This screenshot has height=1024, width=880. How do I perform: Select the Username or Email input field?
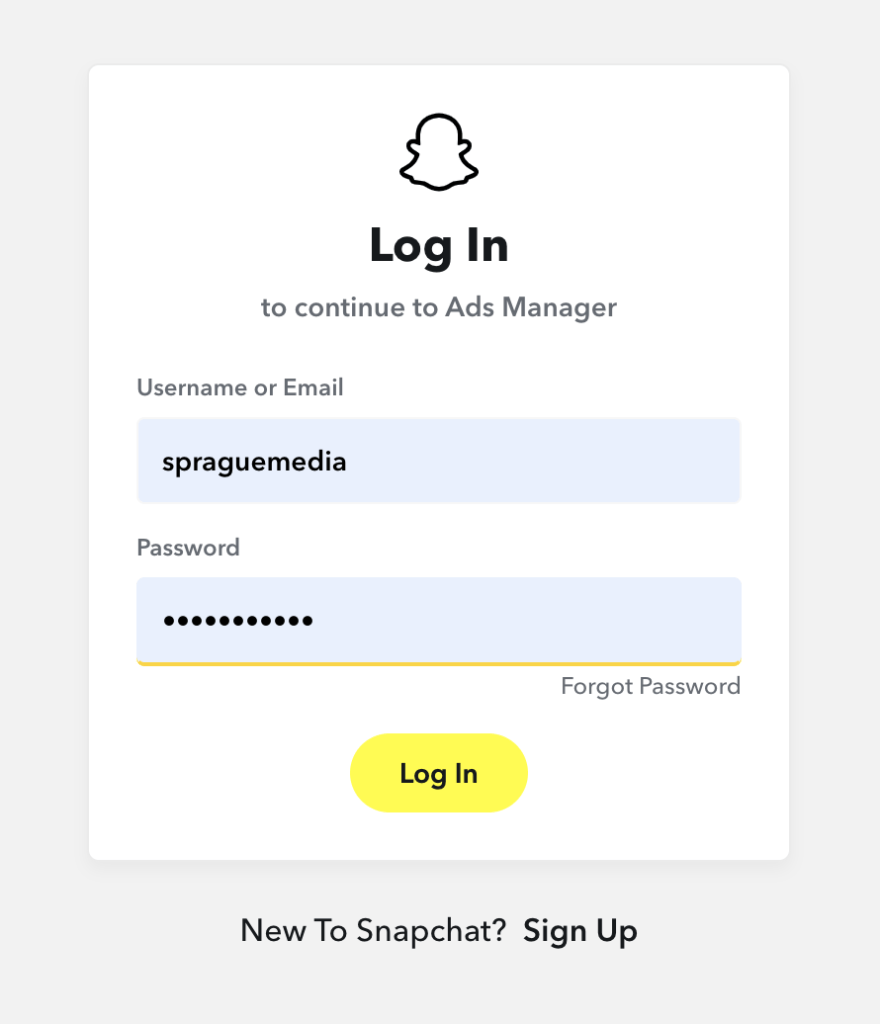[439, 460]
